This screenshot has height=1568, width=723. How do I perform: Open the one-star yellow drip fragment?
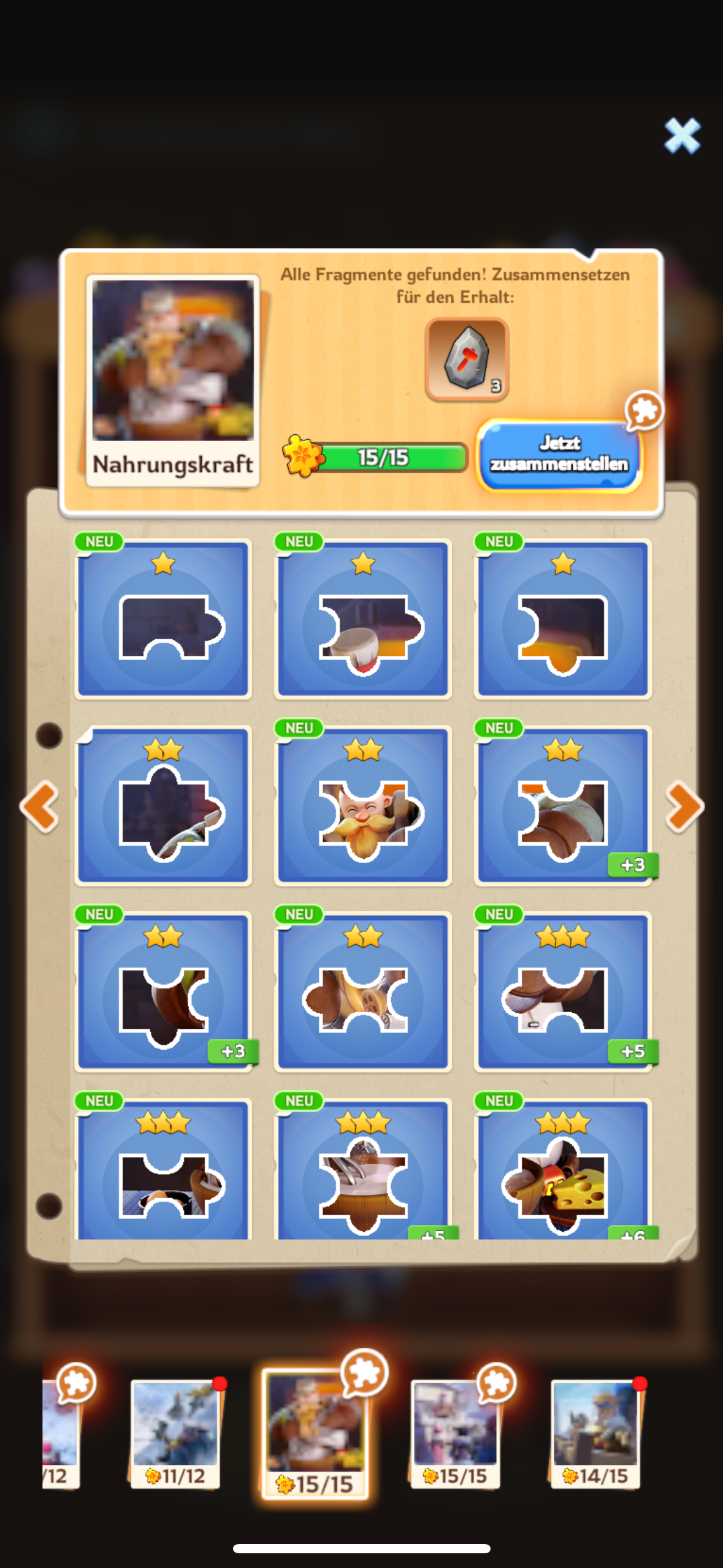[x=562, y=619]
